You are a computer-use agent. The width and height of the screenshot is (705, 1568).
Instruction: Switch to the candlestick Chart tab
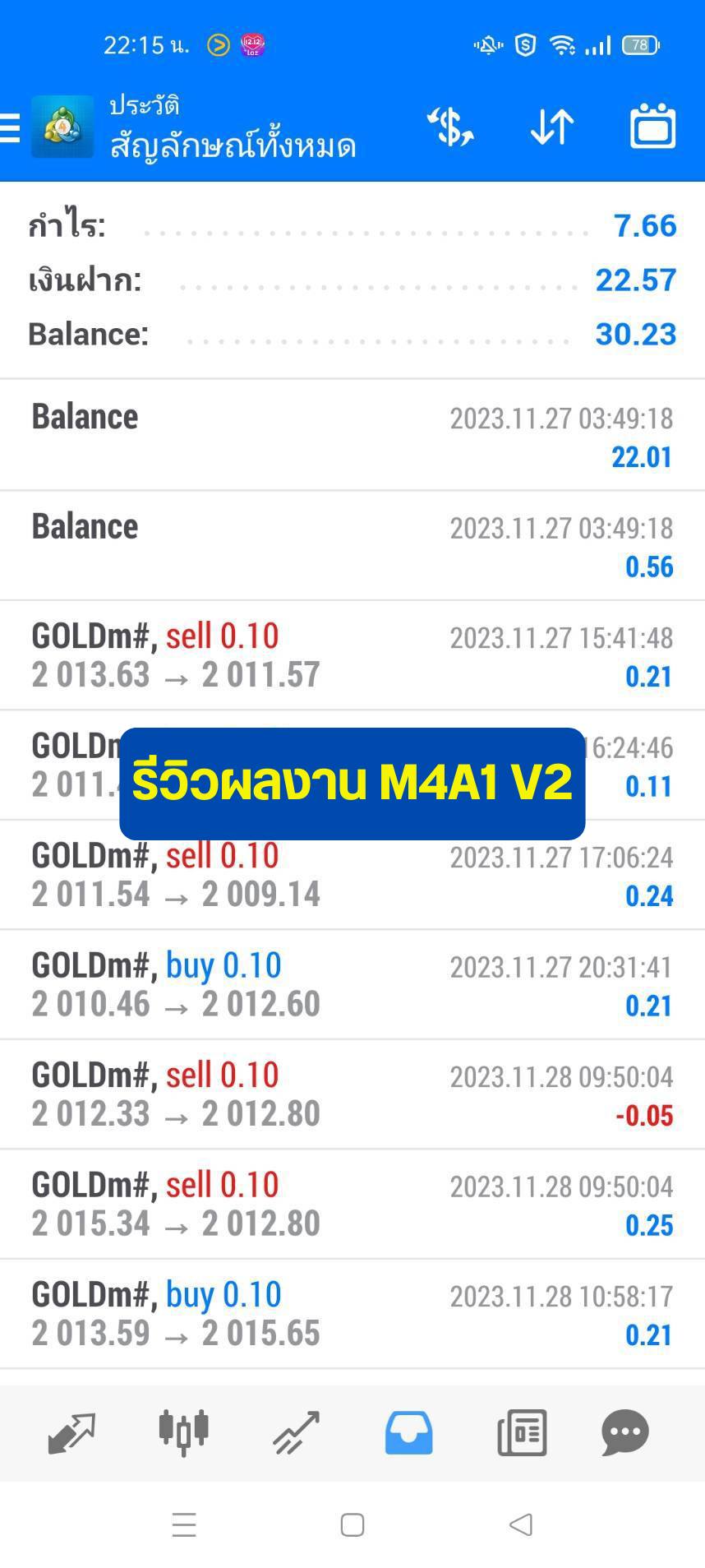[x=184, y=1432]
